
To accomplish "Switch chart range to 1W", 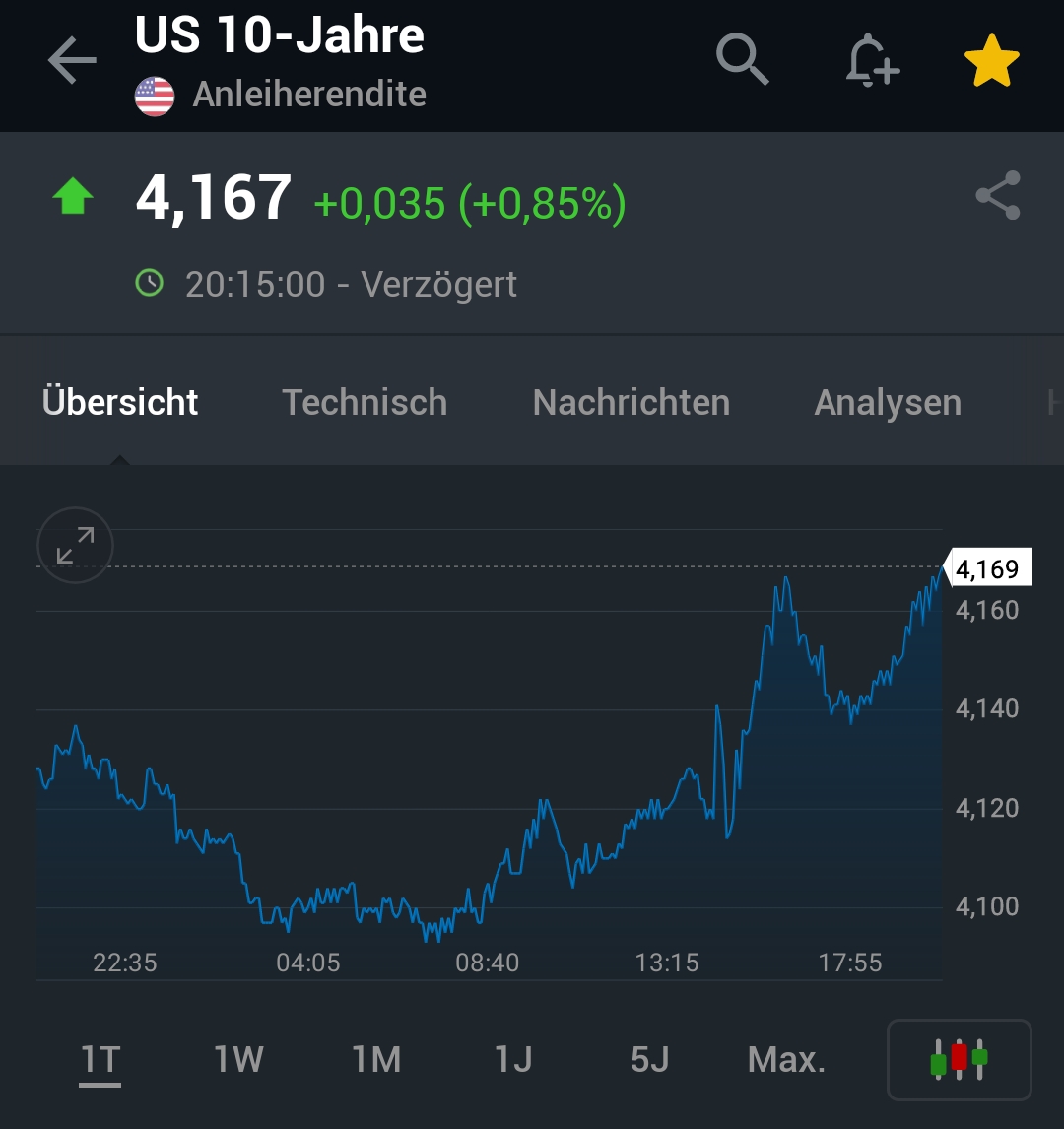I will click(x=238, y=1060).
